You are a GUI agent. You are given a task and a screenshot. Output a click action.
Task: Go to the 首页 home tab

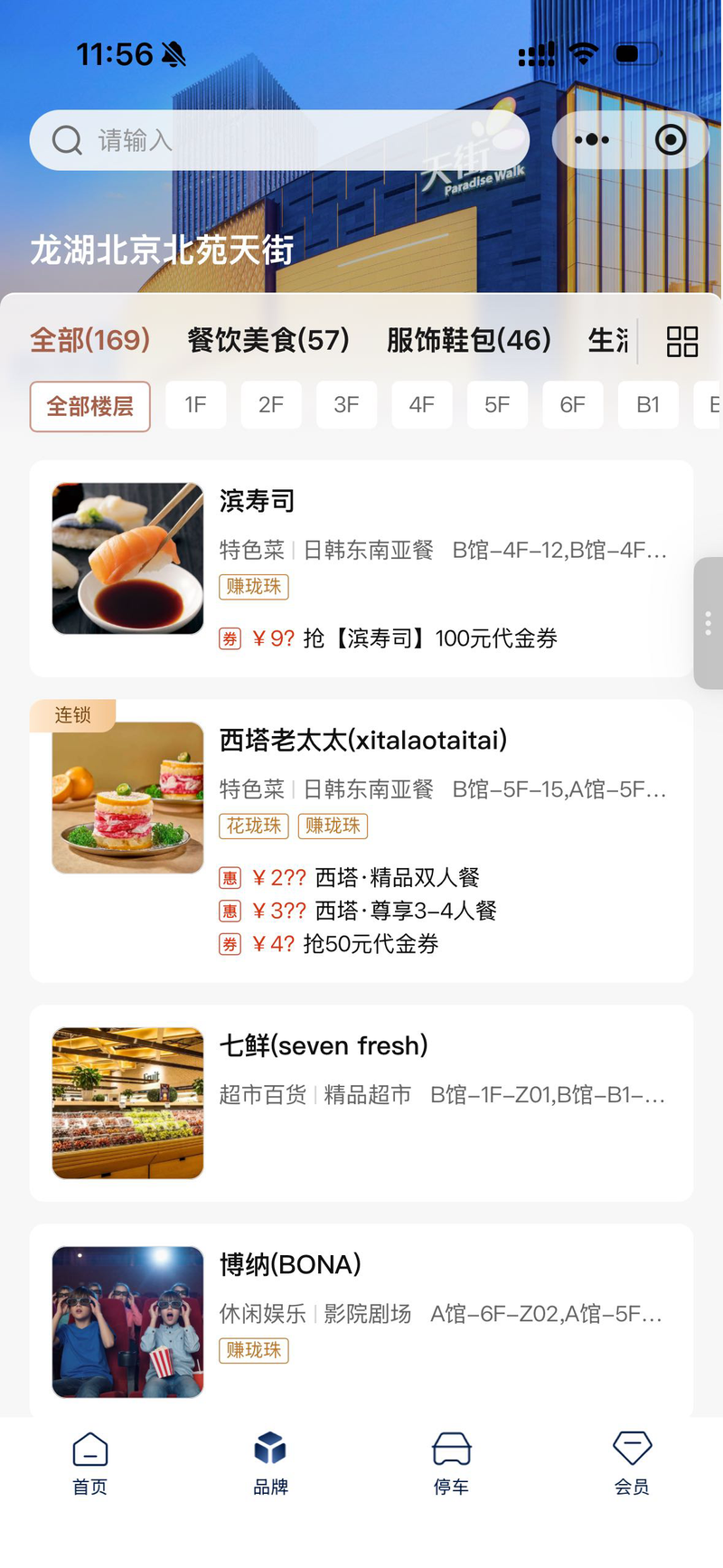90,1464
